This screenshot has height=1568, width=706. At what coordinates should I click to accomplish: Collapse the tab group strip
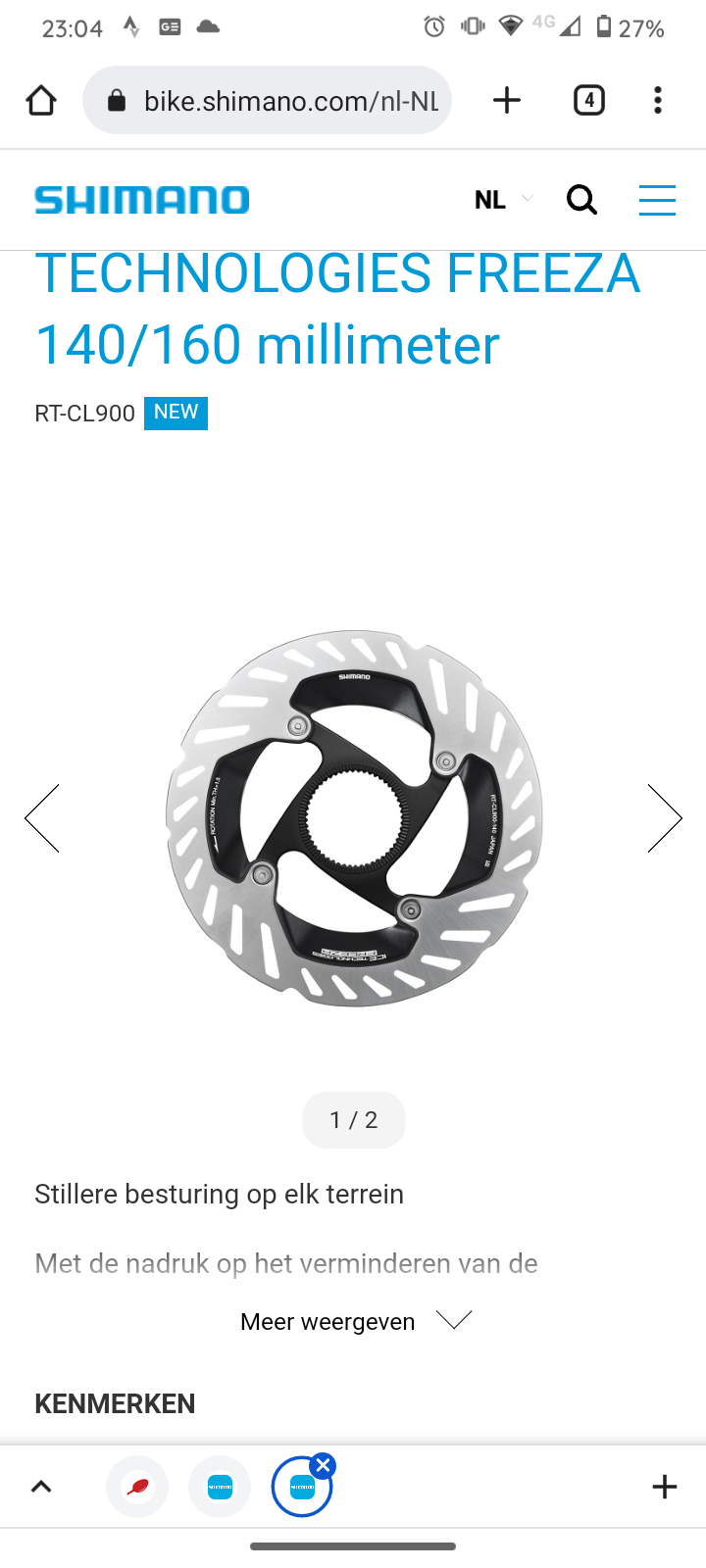click(41, 1487)
